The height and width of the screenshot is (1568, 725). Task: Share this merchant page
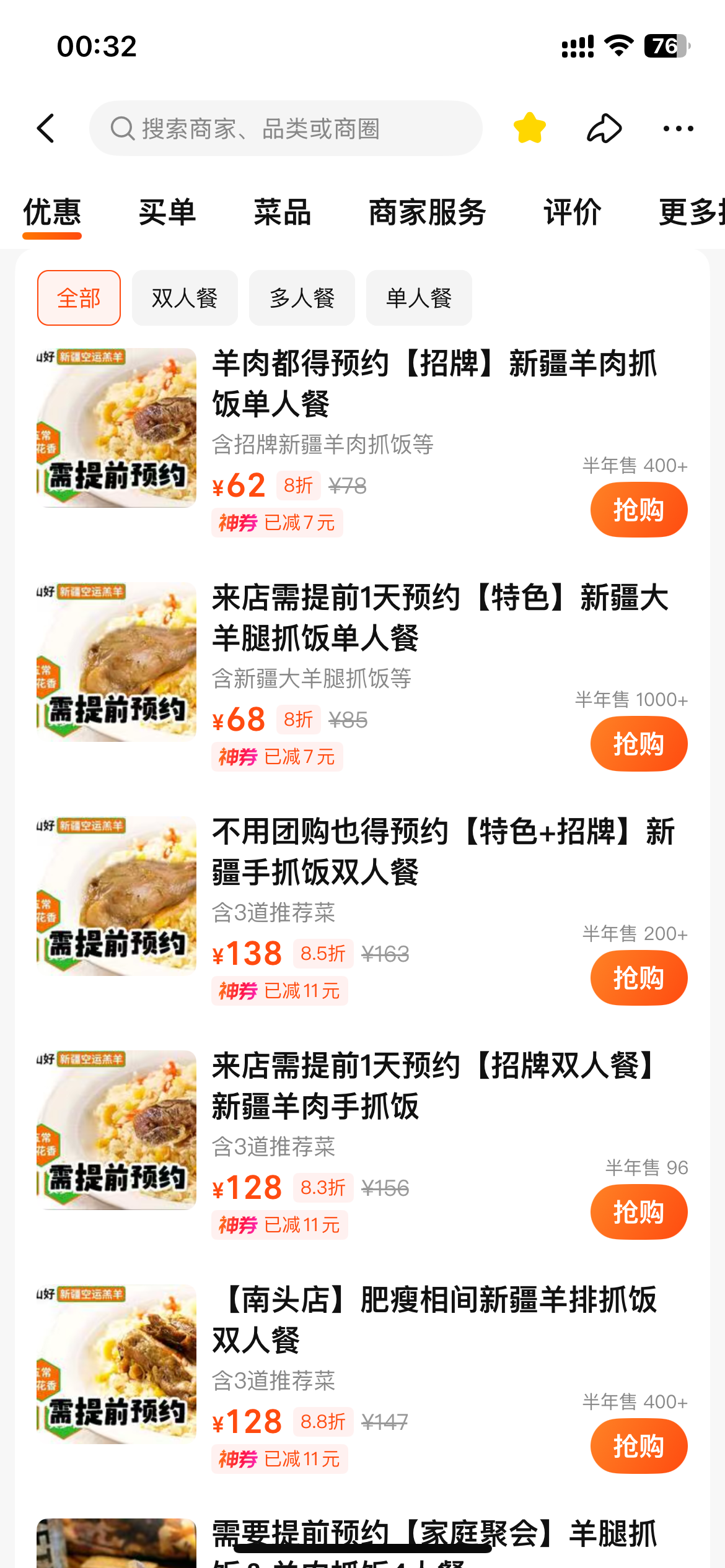coord(604,128)
